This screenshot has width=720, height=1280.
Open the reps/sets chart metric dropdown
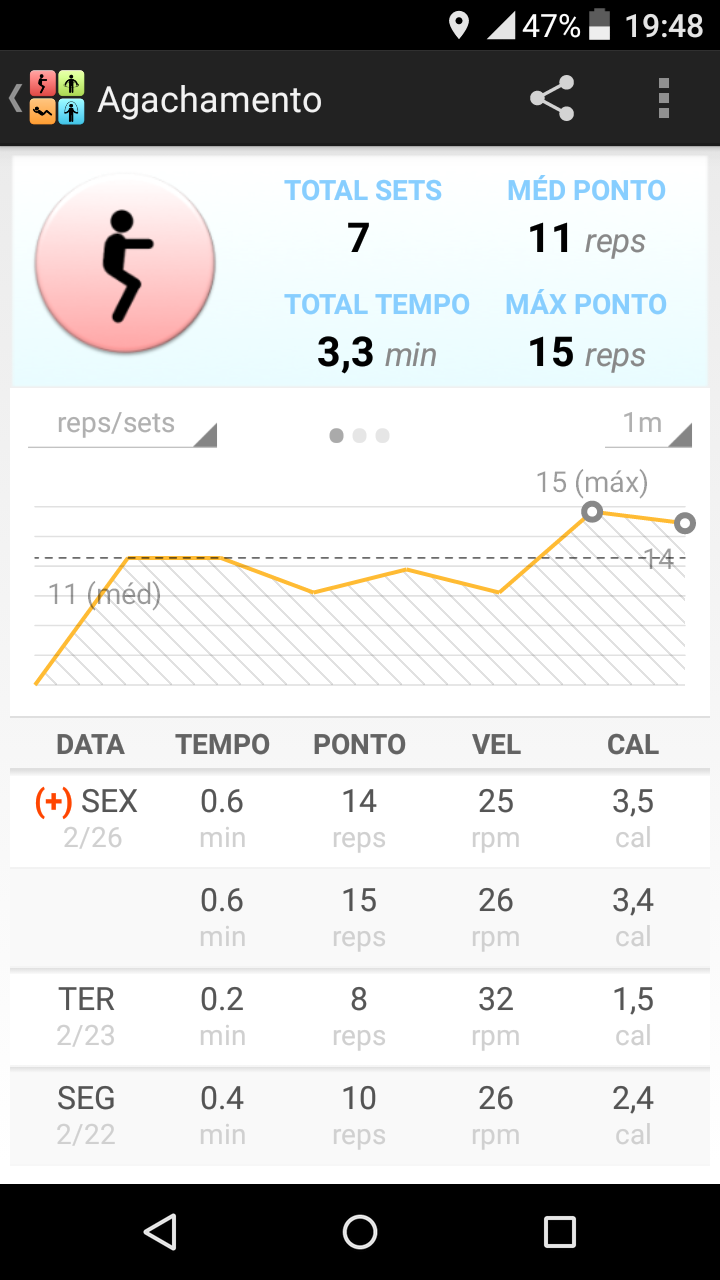122,425
